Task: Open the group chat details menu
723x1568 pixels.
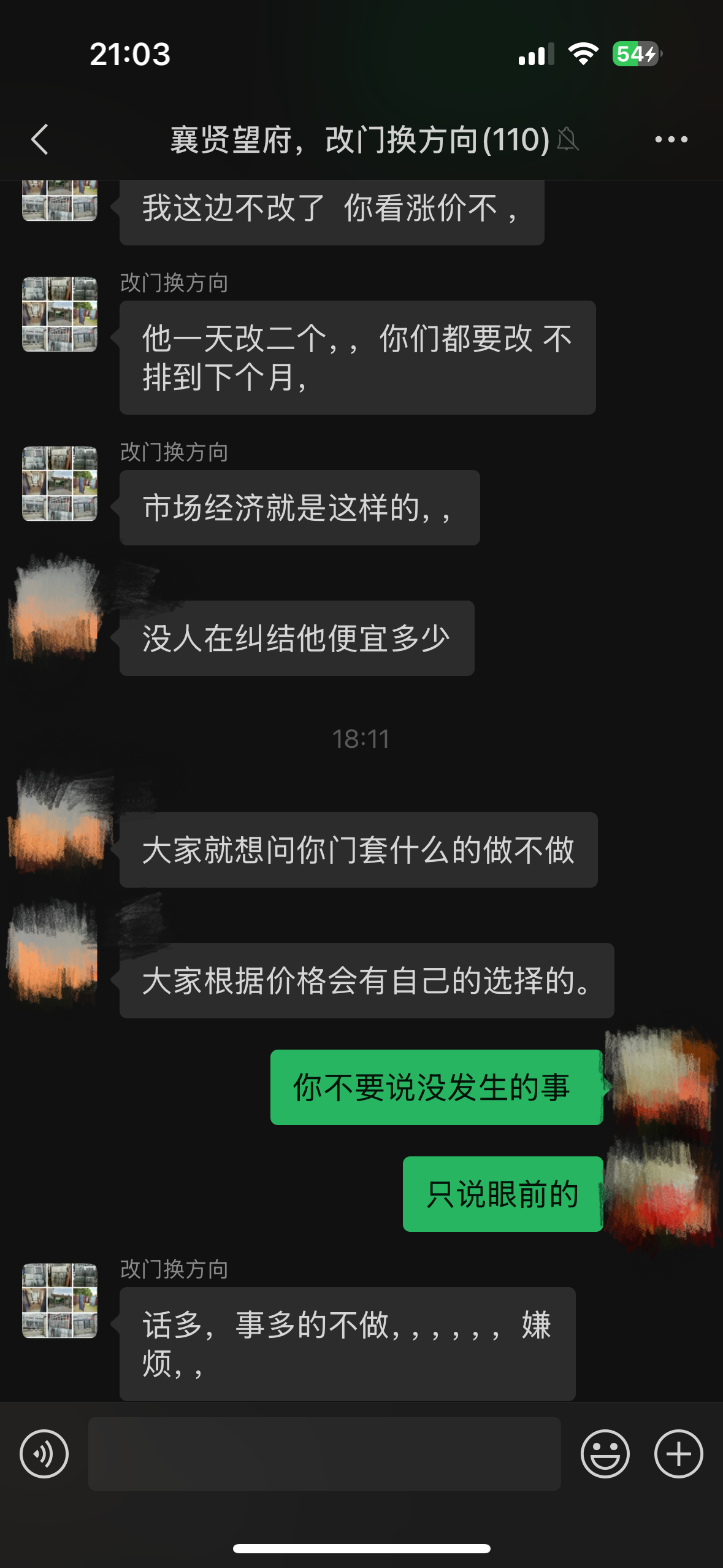Action: point(671,139)
